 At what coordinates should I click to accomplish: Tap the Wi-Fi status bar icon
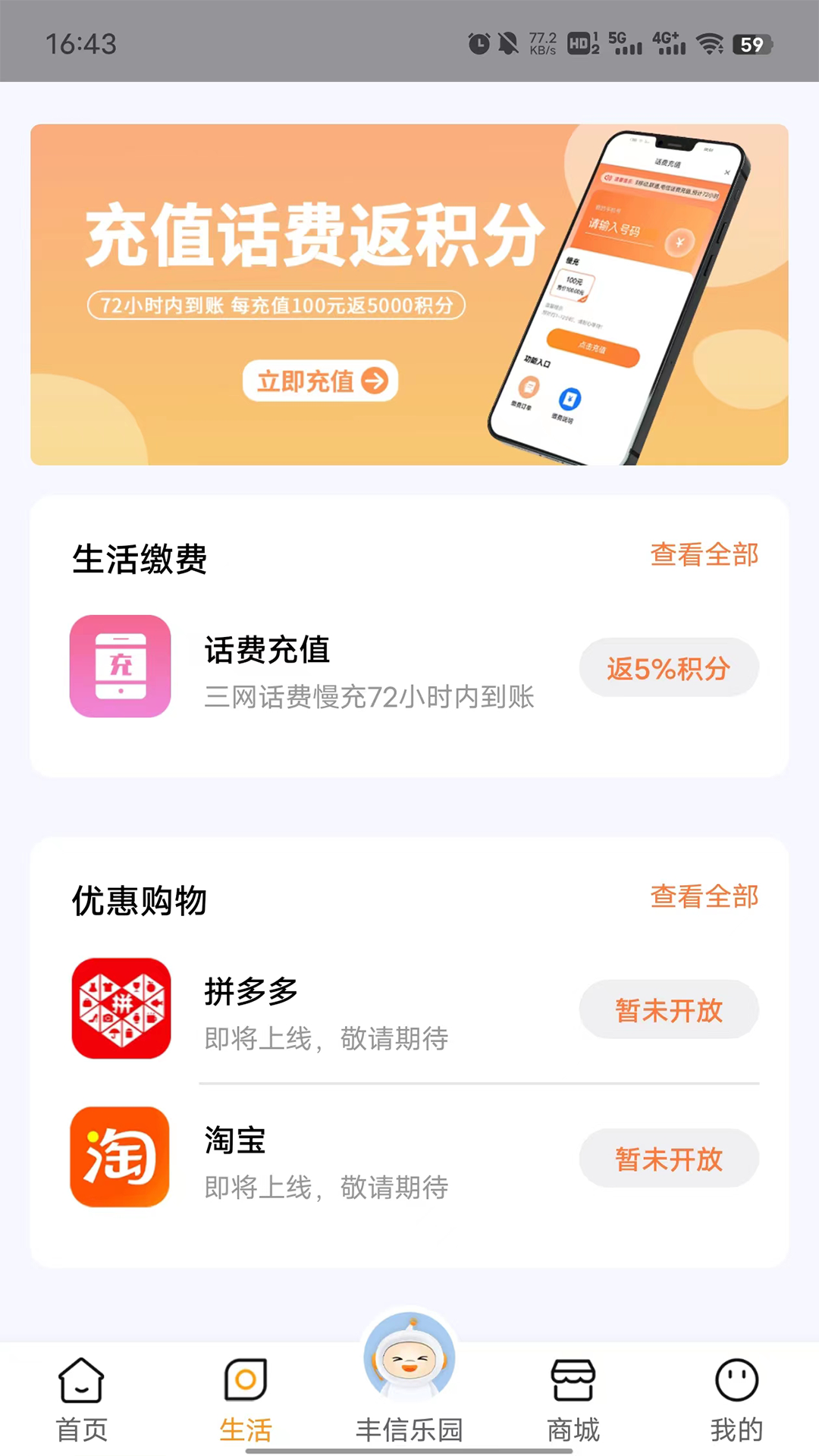[x=709, y=43]
